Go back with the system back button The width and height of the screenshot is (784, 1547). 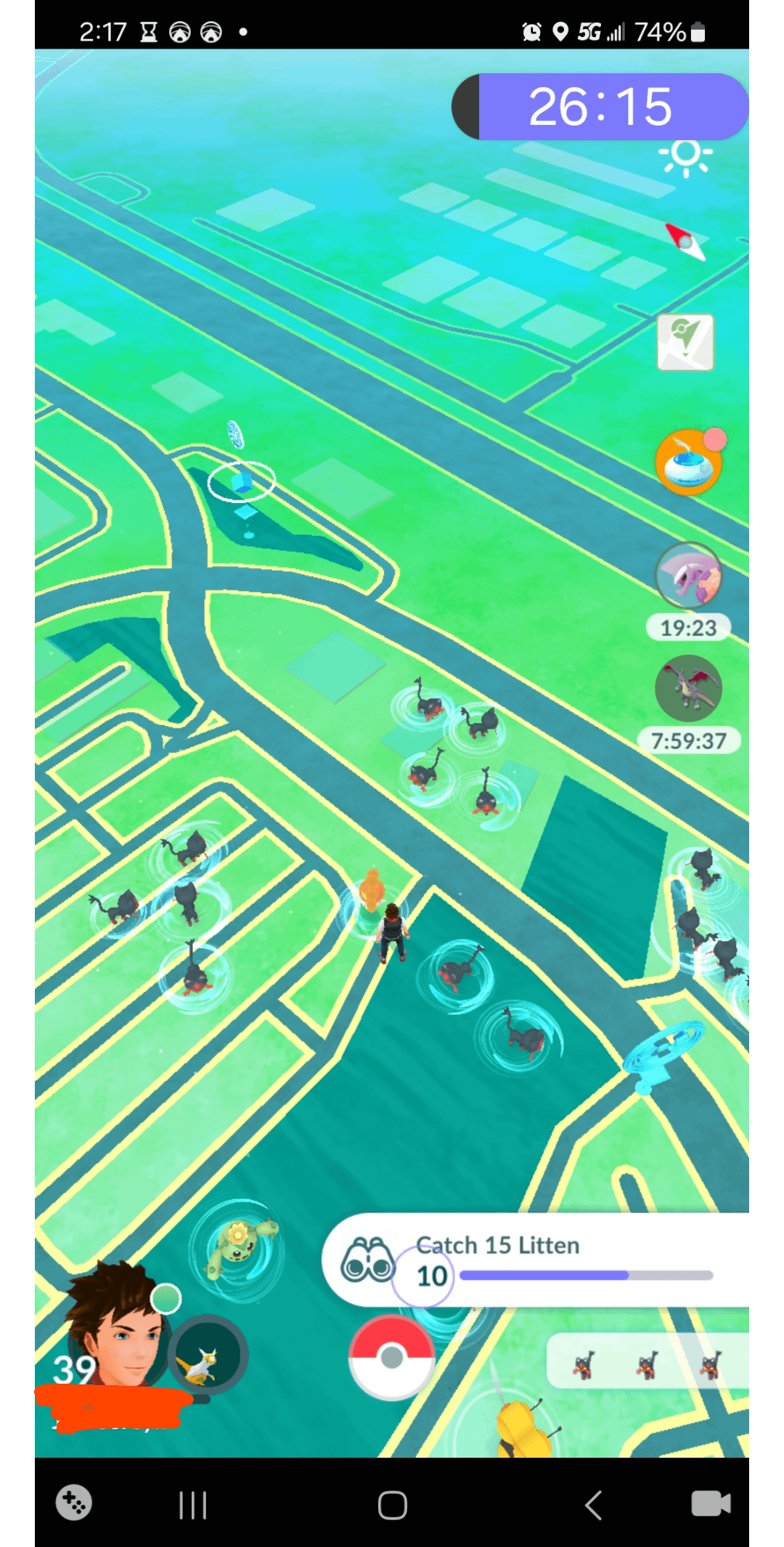pyautogui.click(x=594, y=1505)
